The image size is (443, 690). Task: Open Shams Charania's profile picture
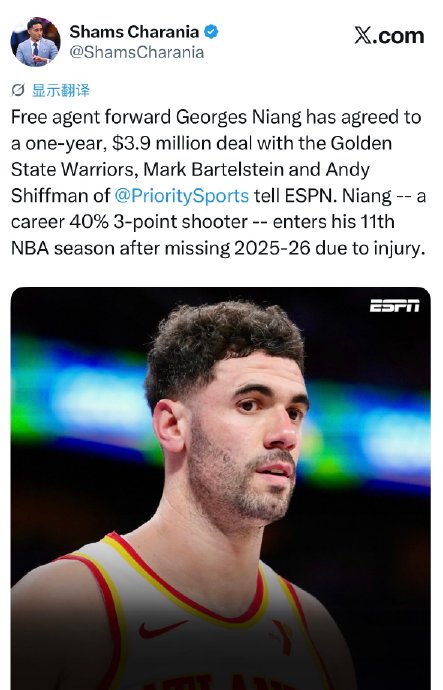coord(36,42)
